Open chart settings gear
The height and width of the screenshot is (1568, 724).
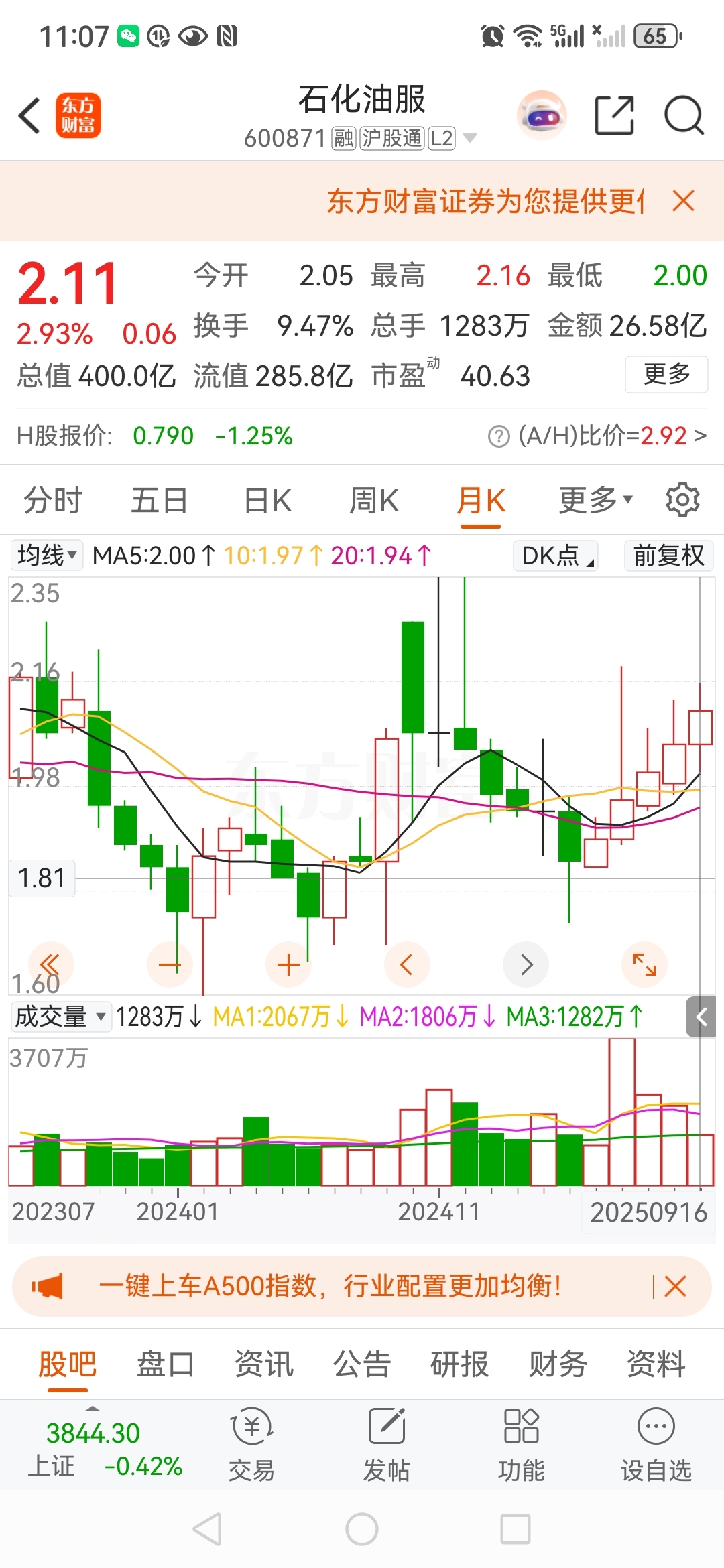(682, 500)
